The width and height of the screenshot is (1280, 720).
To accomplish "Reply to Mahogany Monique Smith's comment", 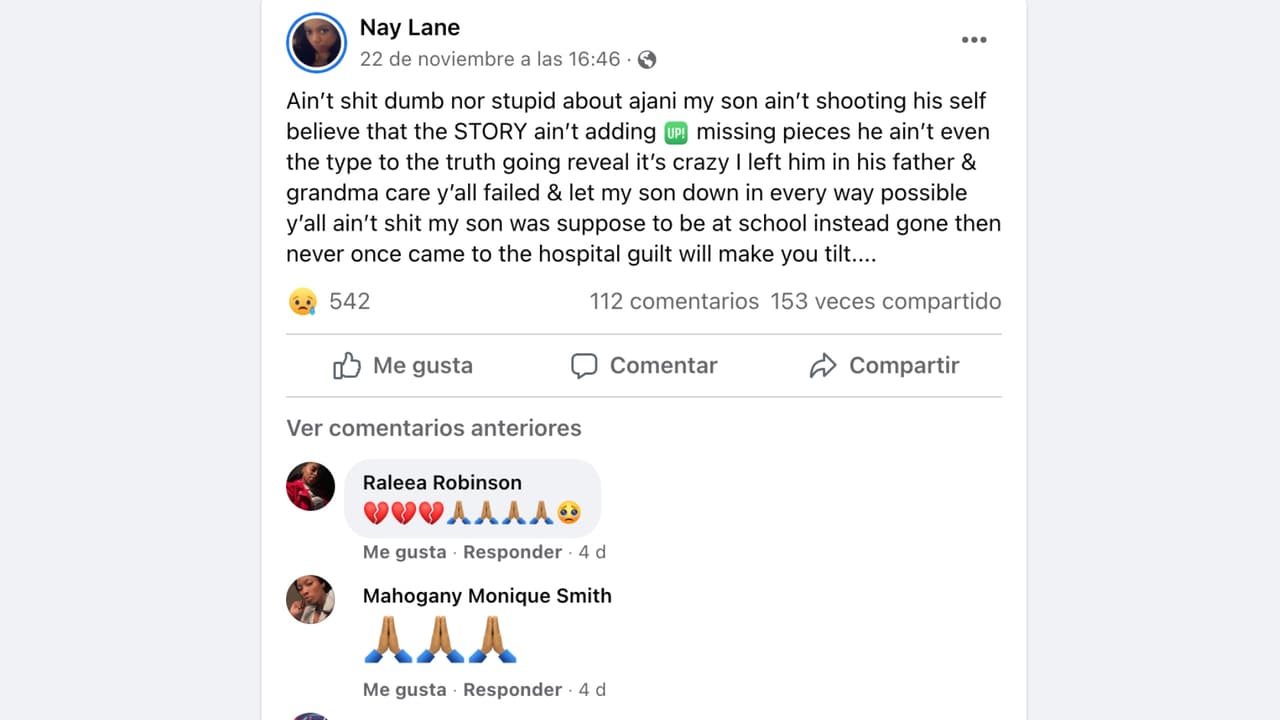I will tap(512, 689).
